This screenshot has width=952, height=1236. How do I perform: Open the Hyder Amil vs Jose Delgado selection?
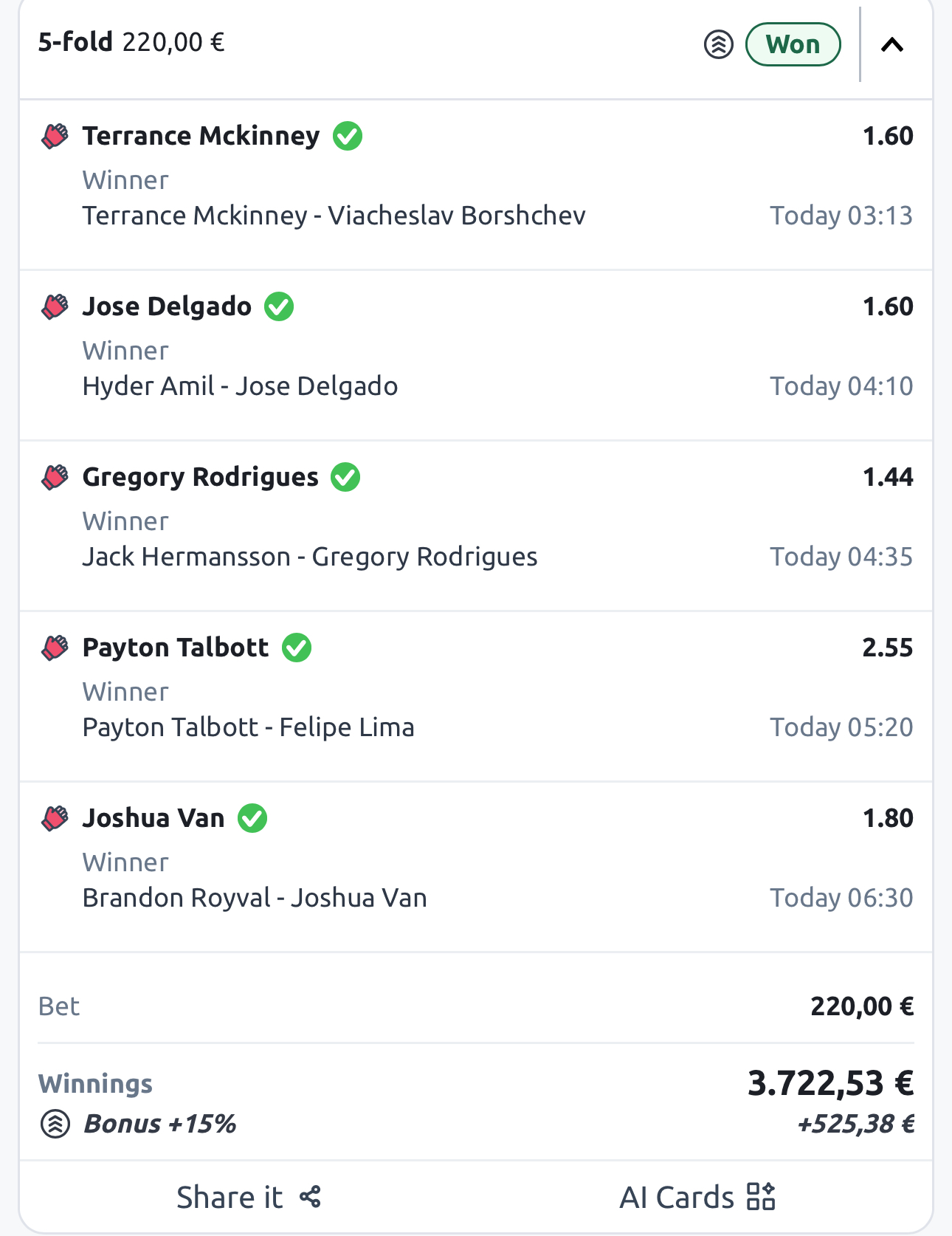tap(240, 386)
